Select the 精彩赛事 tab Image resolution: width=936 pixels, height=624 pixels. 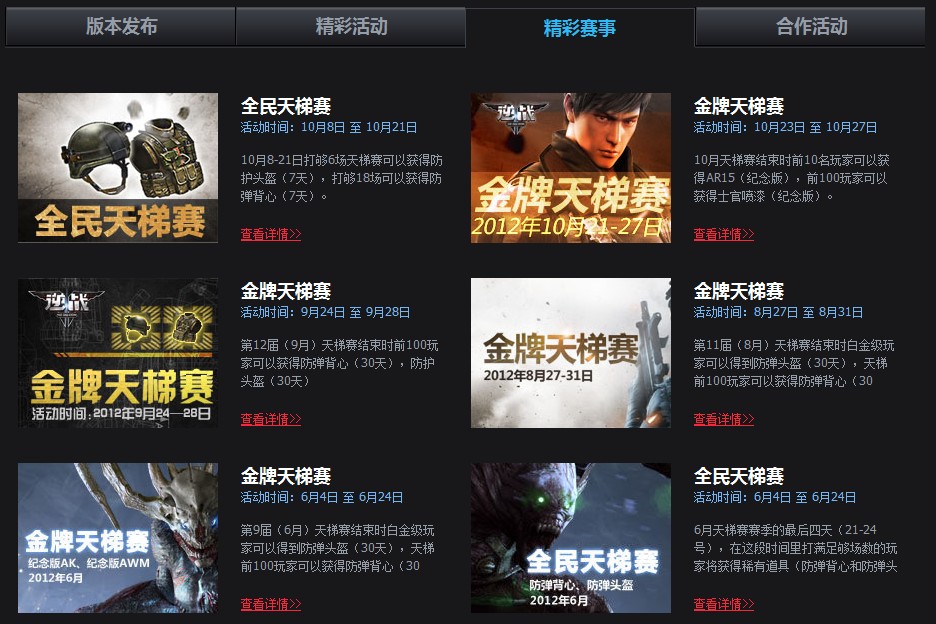[580, 28]
